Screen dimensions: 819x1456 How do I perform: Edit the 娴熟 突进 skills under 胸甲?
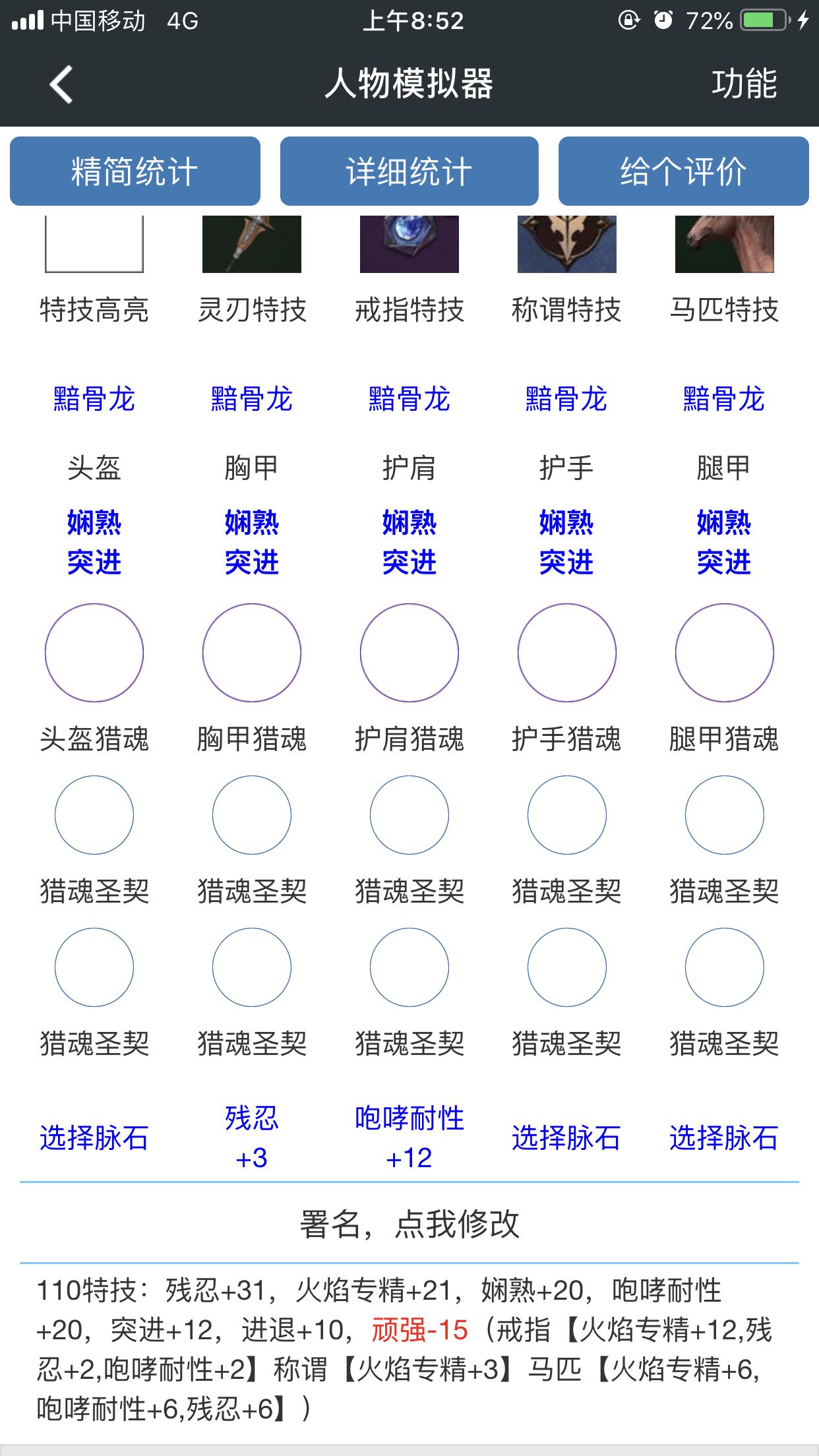tap(252, 543)
